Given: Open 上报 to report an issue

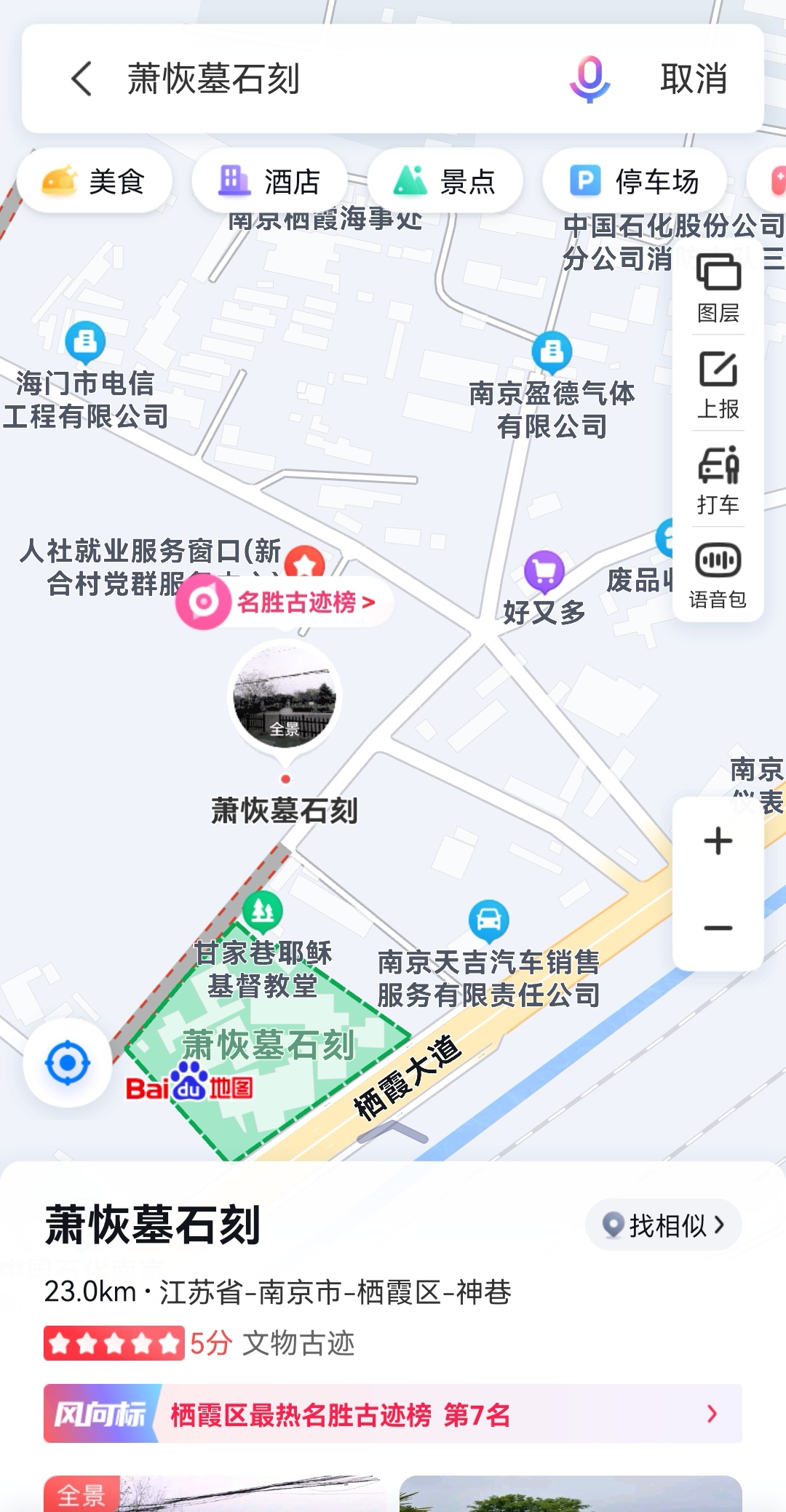Looking at the screenshot, I should click(x=718, y=384).
